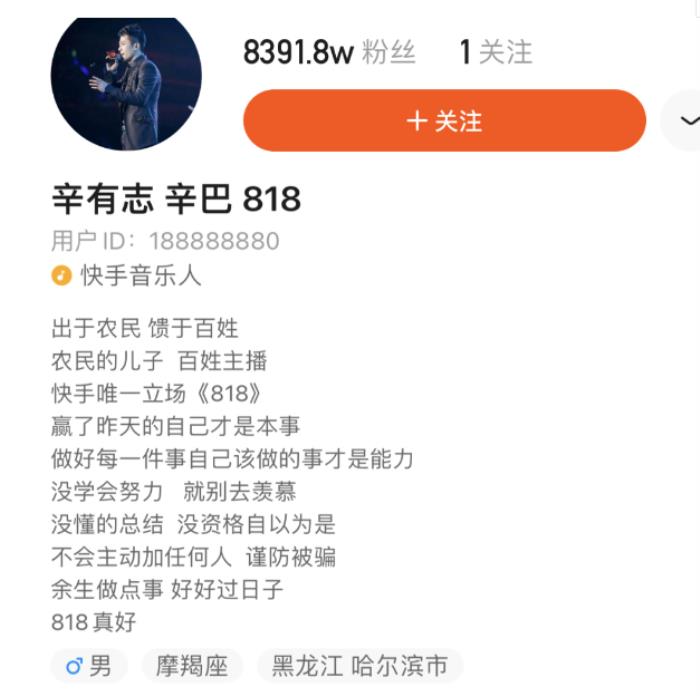The image size is (700, 696).
Task: Tap the 黑龙江 哈尔滨市 location chip
Action: point(359,666)
